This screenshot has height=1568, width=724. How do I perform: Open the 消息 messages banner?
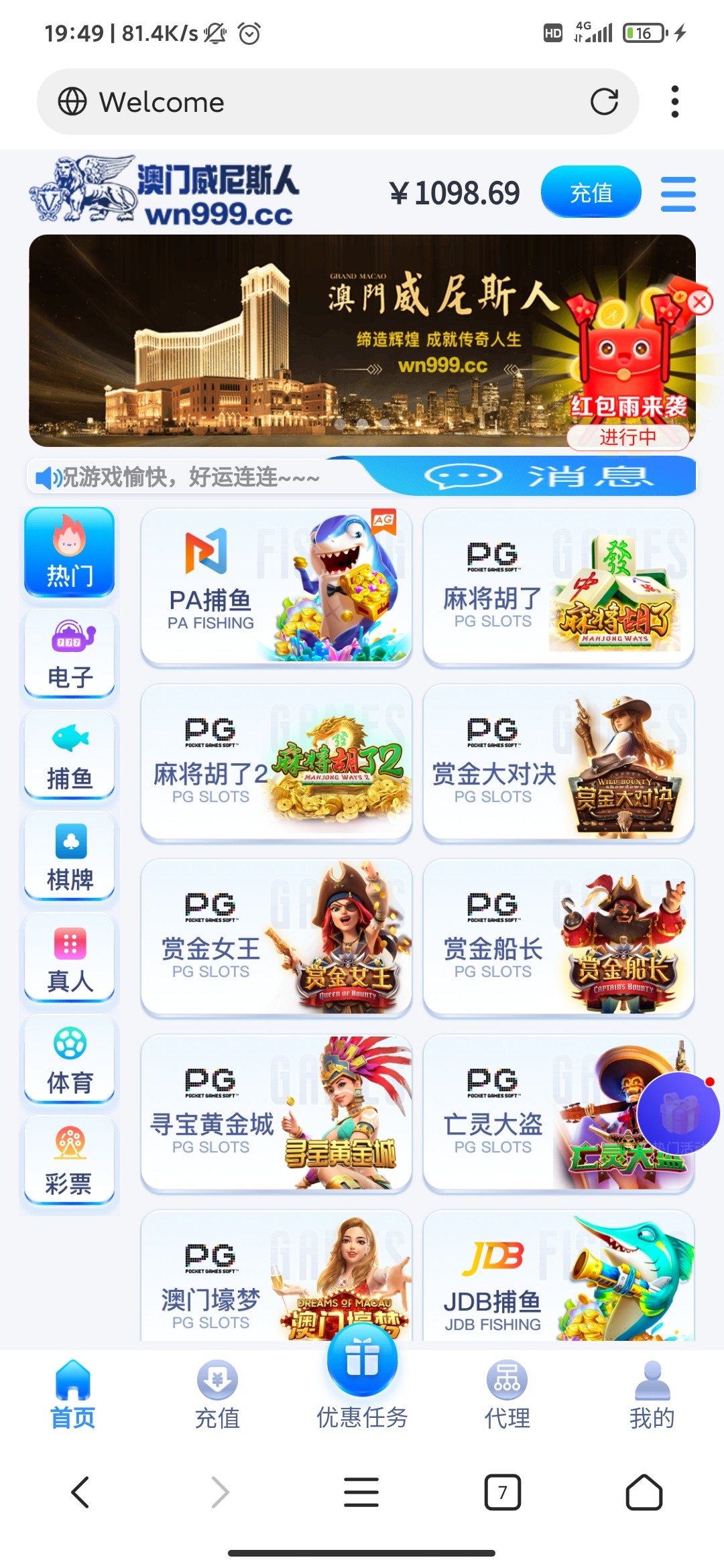[536, 476]
